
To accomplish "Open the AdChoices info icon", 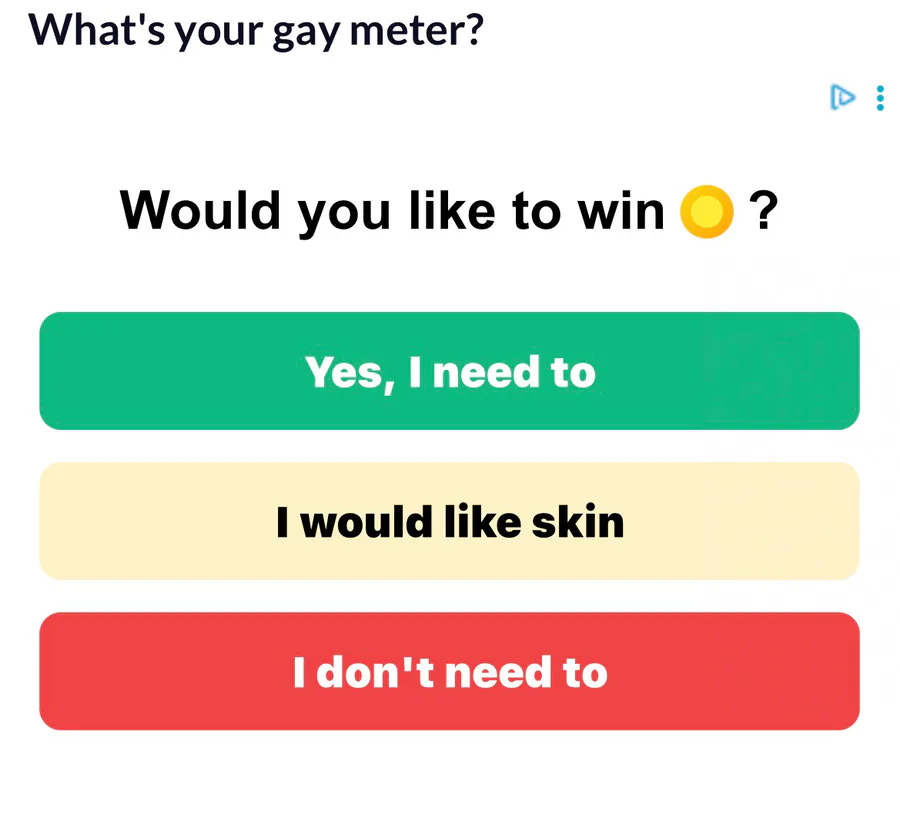I will pyautogui.click(x=843, y=97).
